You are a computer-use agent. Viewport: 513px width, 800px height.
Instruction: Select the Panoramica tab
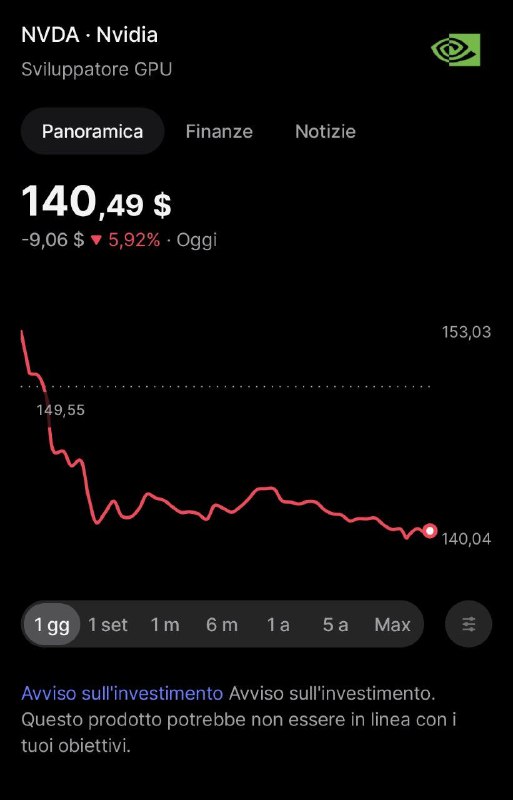[92, 131]
